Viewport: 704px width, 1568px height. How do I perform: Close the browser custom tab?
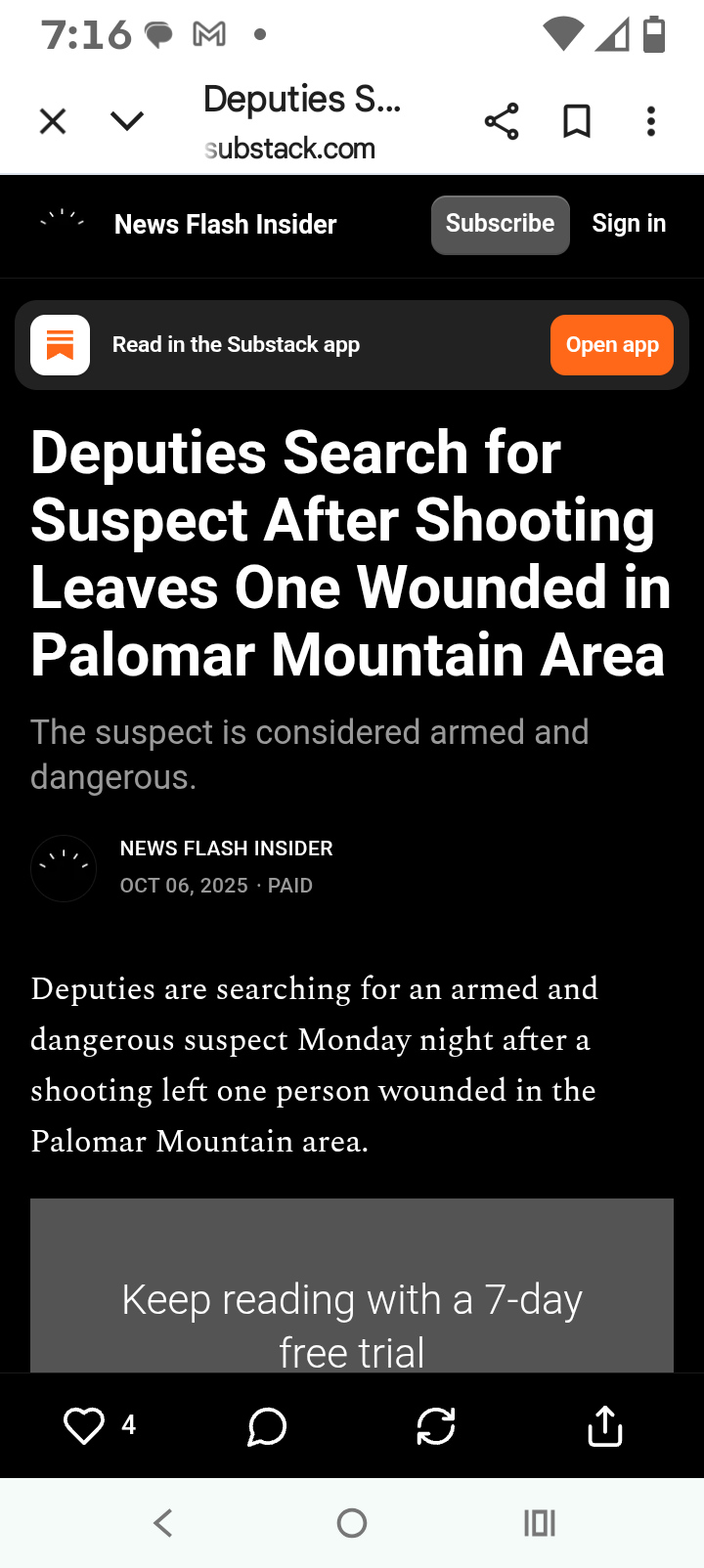53,121
